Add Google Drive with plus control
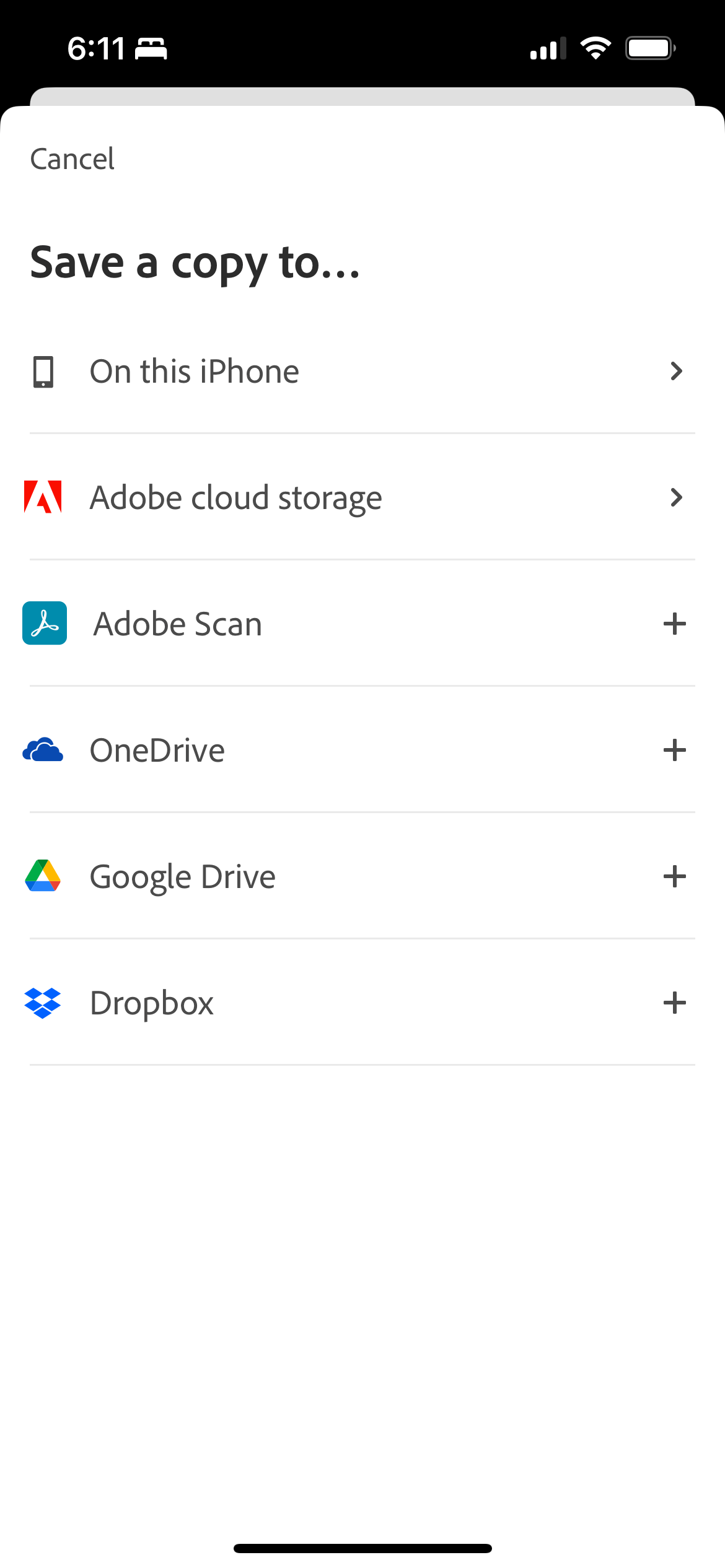 point(675,876)
